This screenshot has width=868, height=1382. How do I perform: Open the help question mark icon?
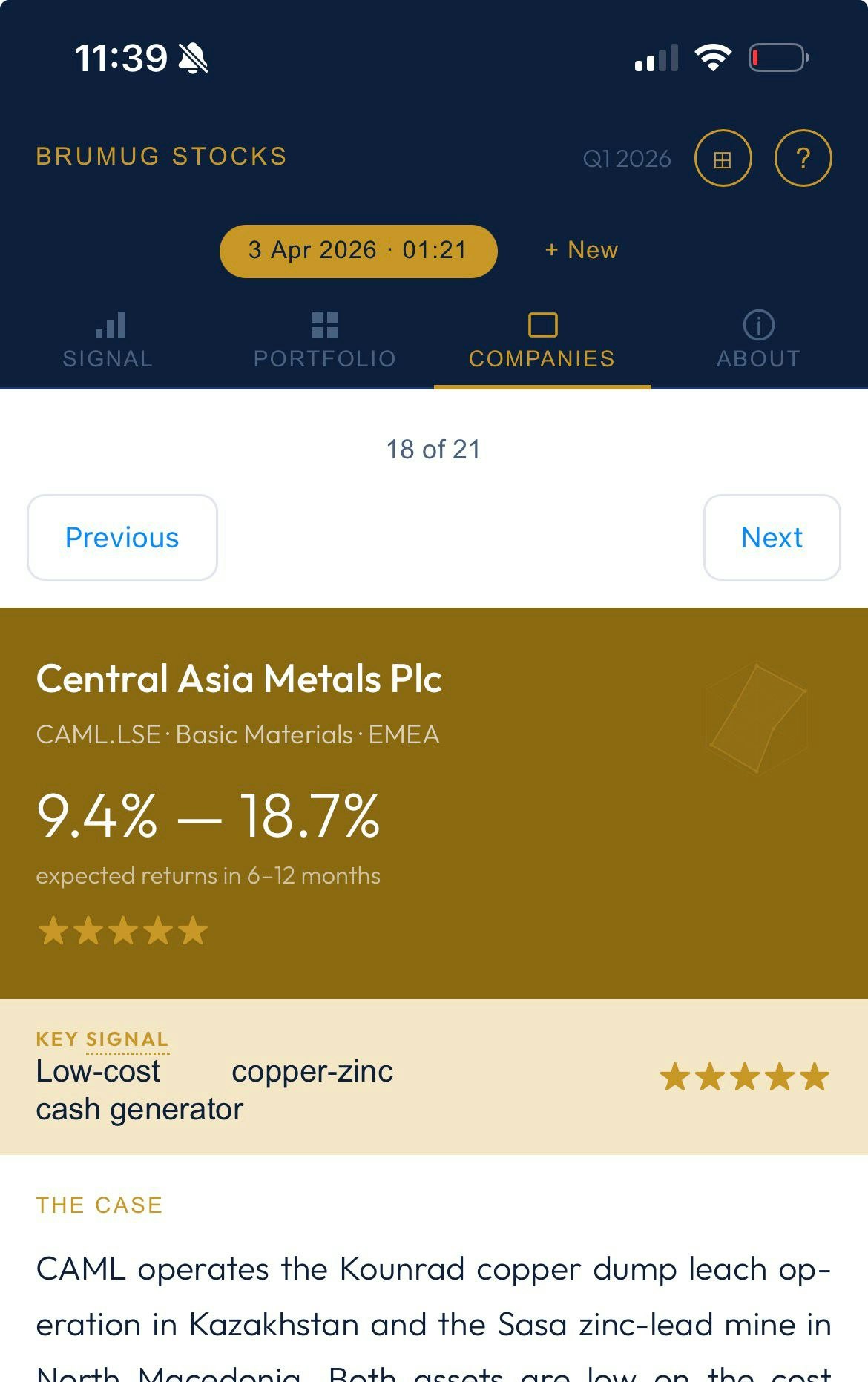pos(803,159)
